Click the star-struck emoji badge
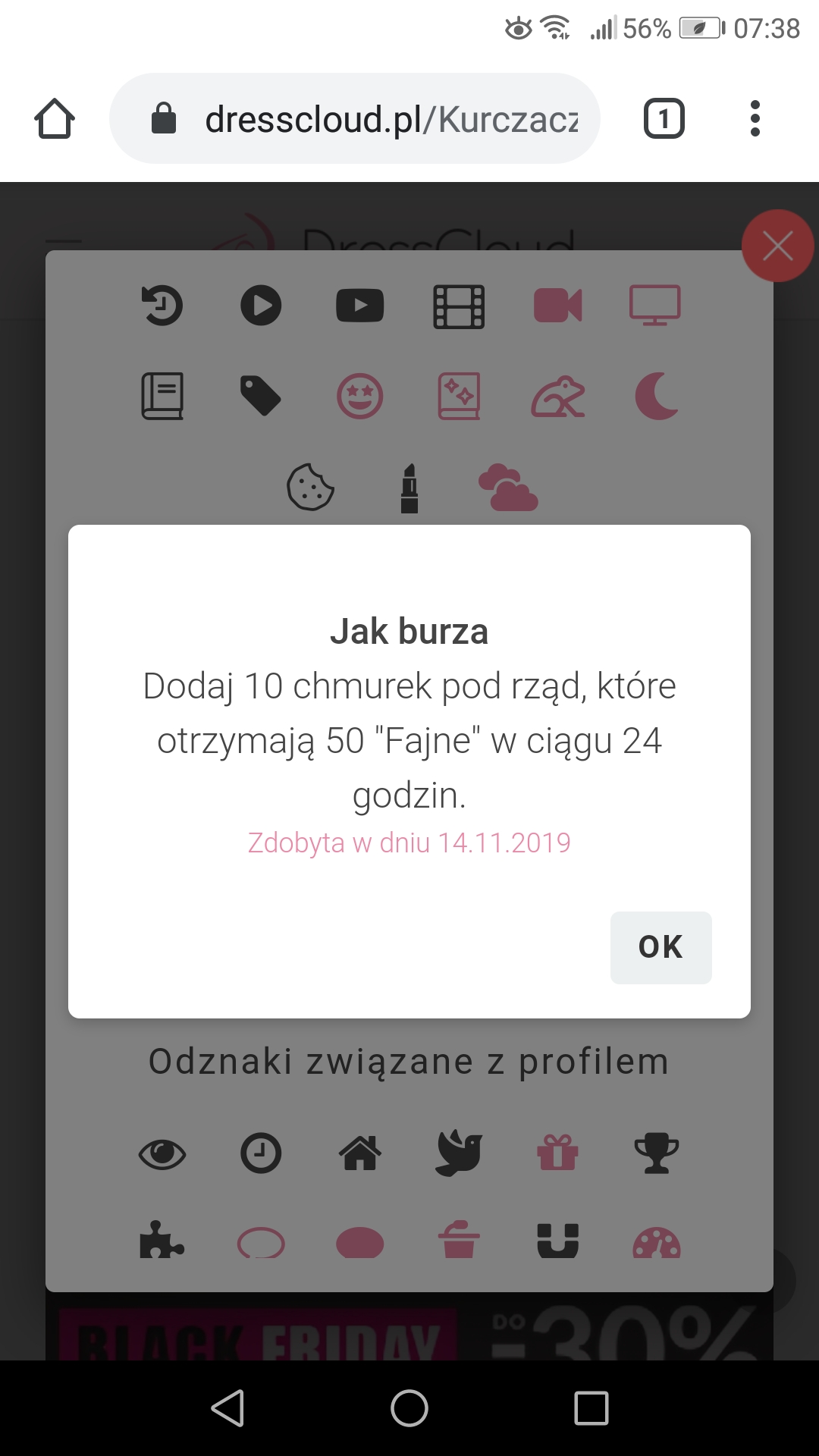Screen dimensions: 819x1456 click(x=360, y=395)
